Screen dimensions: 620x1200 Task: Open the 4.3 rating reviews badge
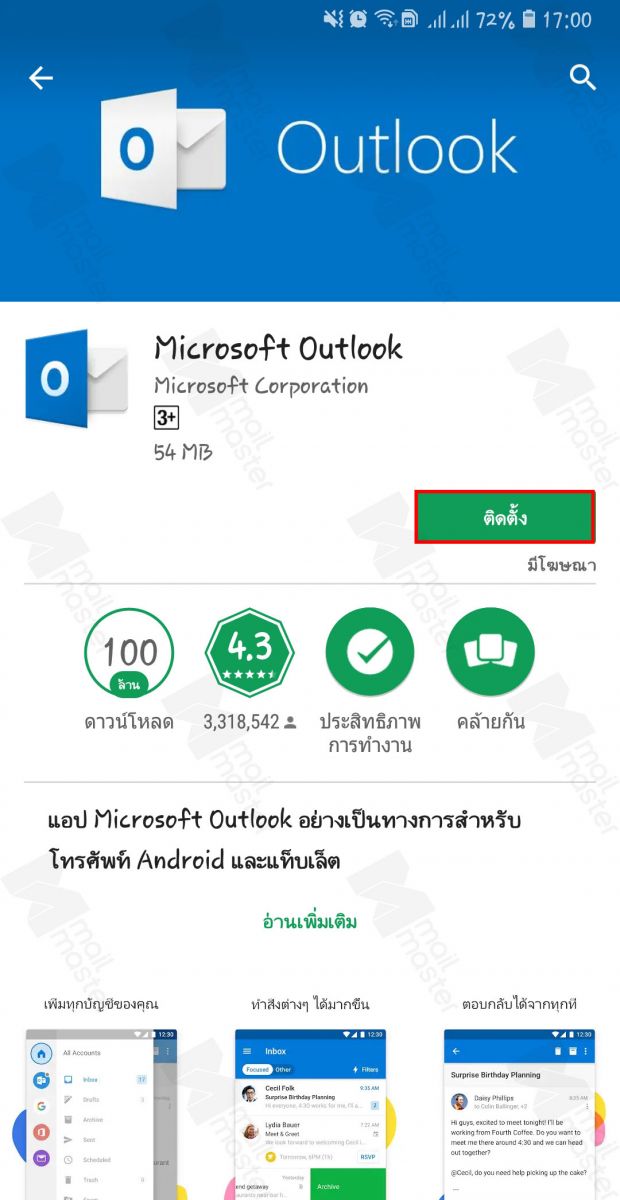(x=250, y=653)
